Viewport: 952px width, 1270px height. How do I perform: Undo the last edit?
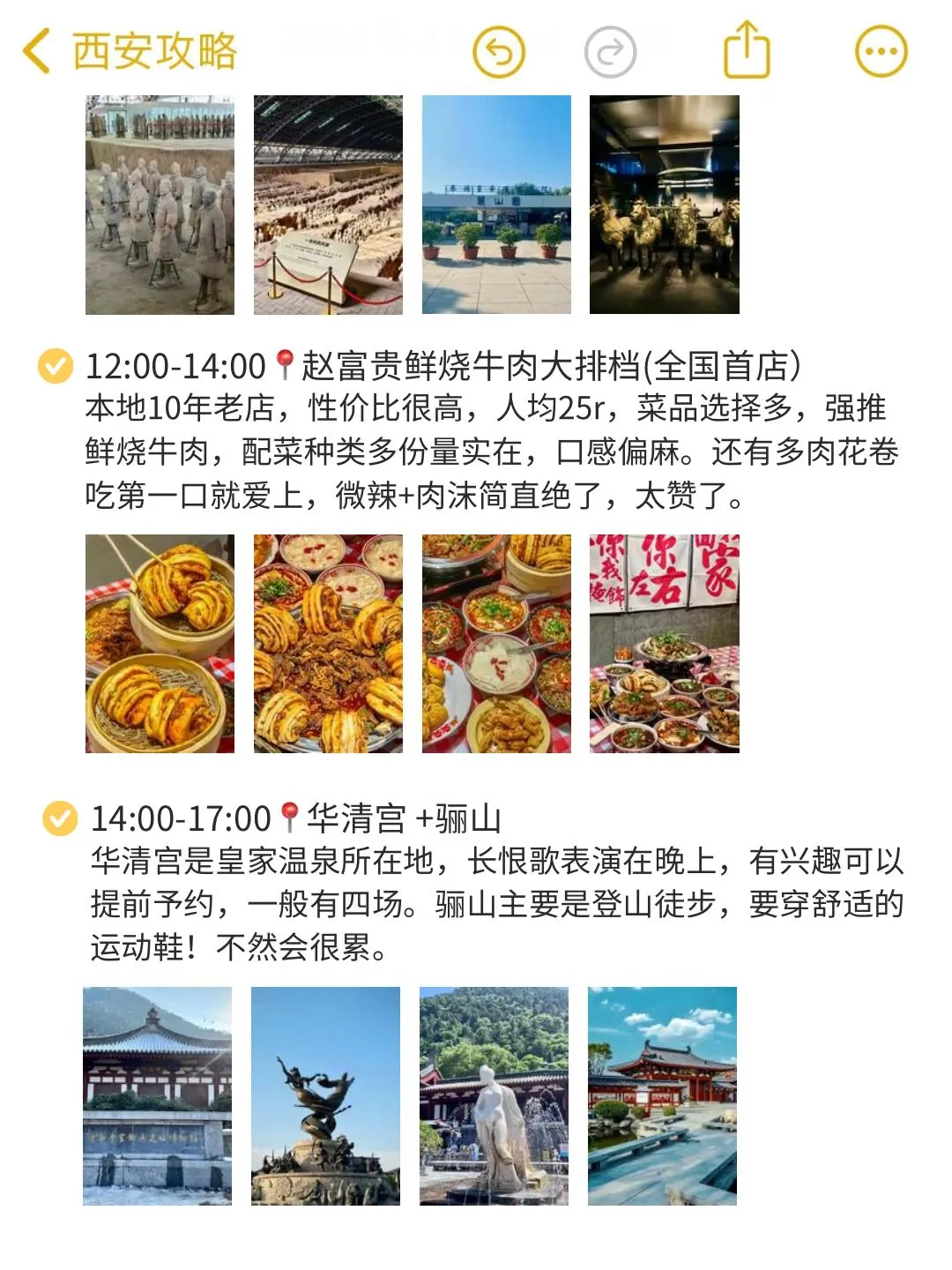tap(499, 52)
